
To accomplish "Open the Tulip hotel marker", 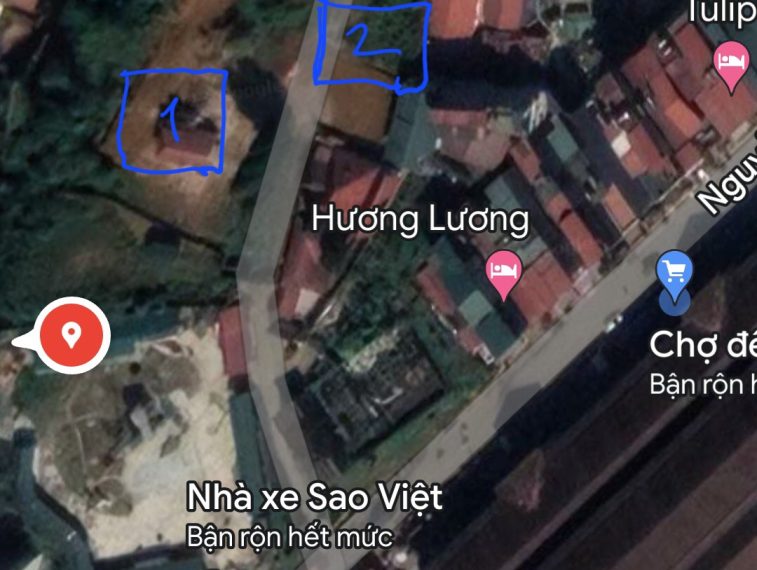I will 733,64.
